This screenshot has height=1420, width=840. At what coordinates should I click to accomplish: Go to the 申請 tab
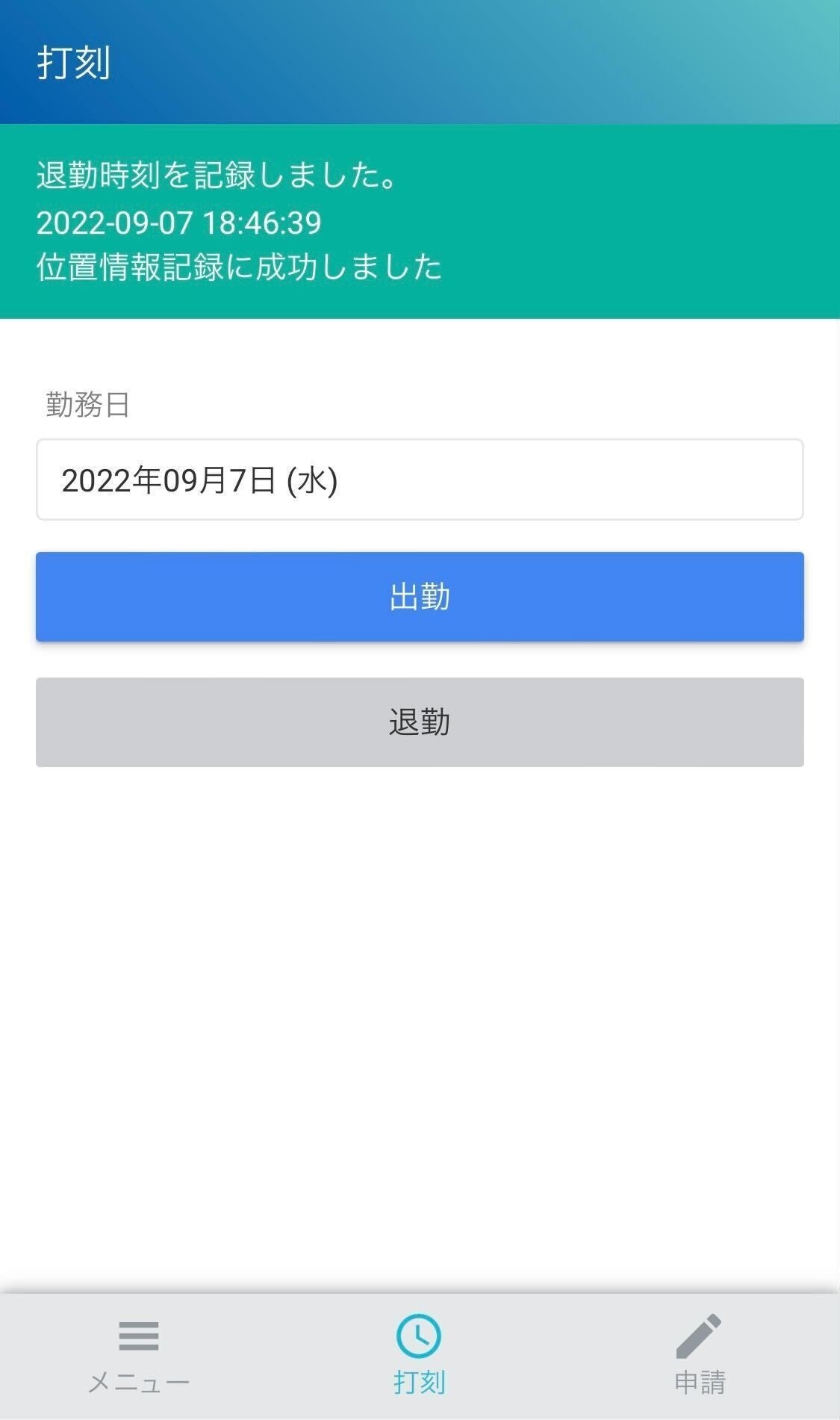(x=699, y=1355)
